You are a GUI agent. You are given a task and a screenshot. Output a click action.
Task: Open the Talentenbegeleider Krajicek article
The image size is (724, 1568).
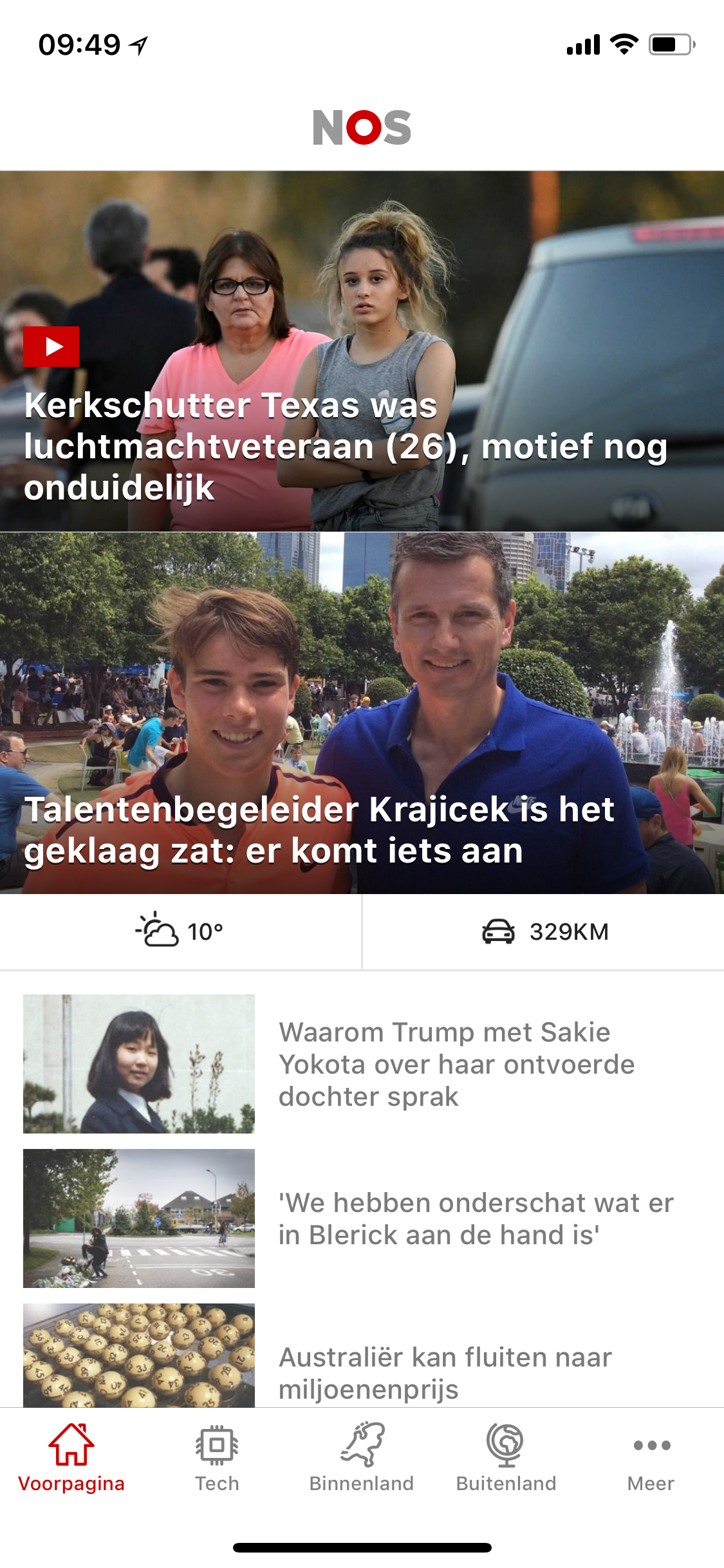pos(362,713)
